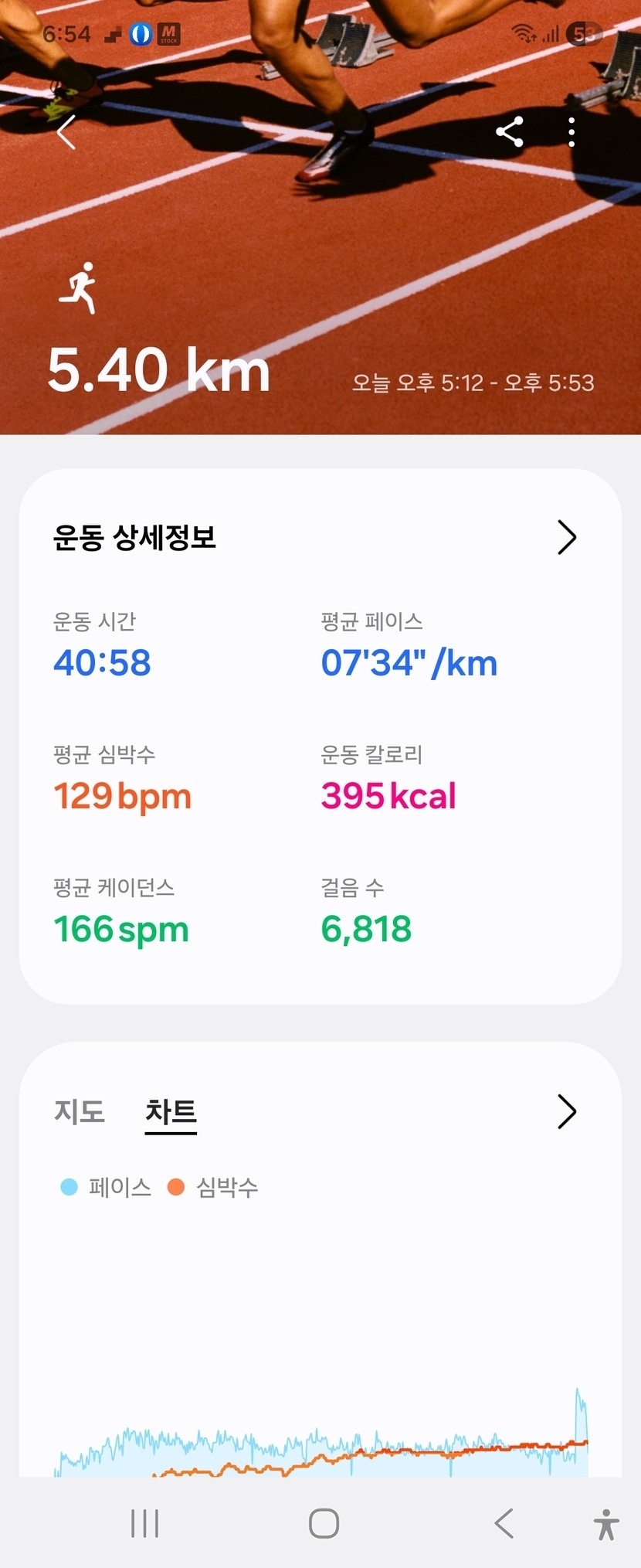This screenshot has height=1568, width=641.
Task: Switch to the 지도 tab
Action: [x=80, y=1111]
